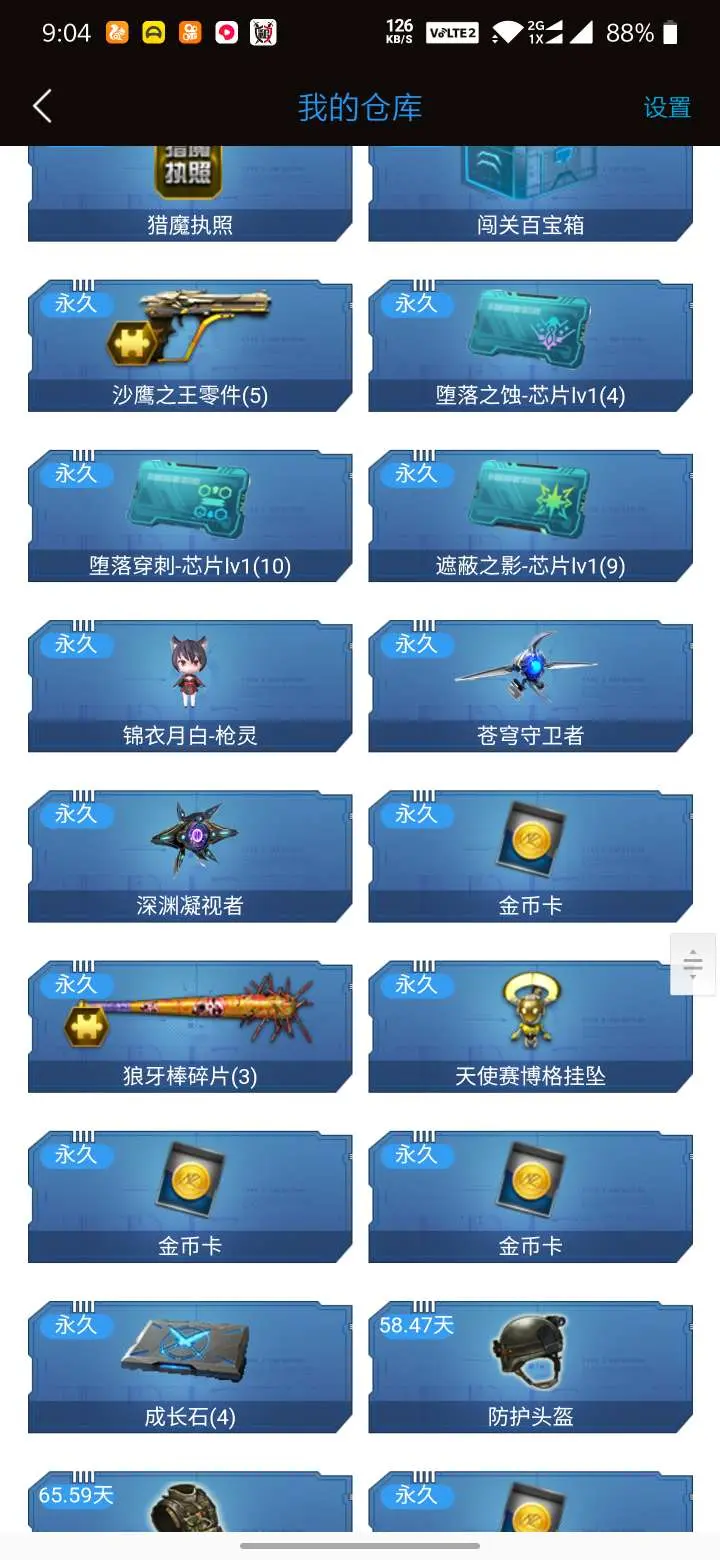Image resolution: width=720 pixels, height=1560 pixels.
Task: Open the 猎魔执照 item
Action: tap(190, 194)
